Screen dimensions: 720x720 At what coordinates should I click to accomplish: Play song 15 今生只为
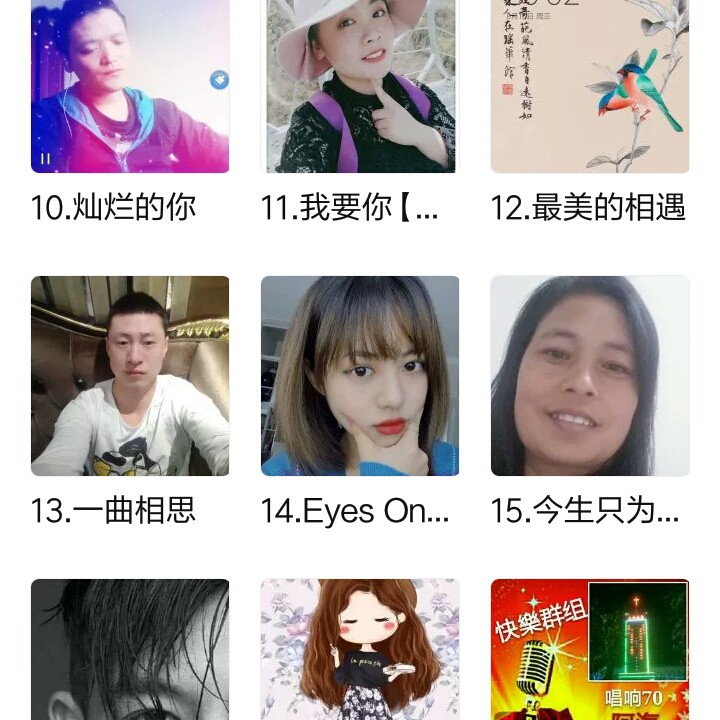(x=590, y=375)
